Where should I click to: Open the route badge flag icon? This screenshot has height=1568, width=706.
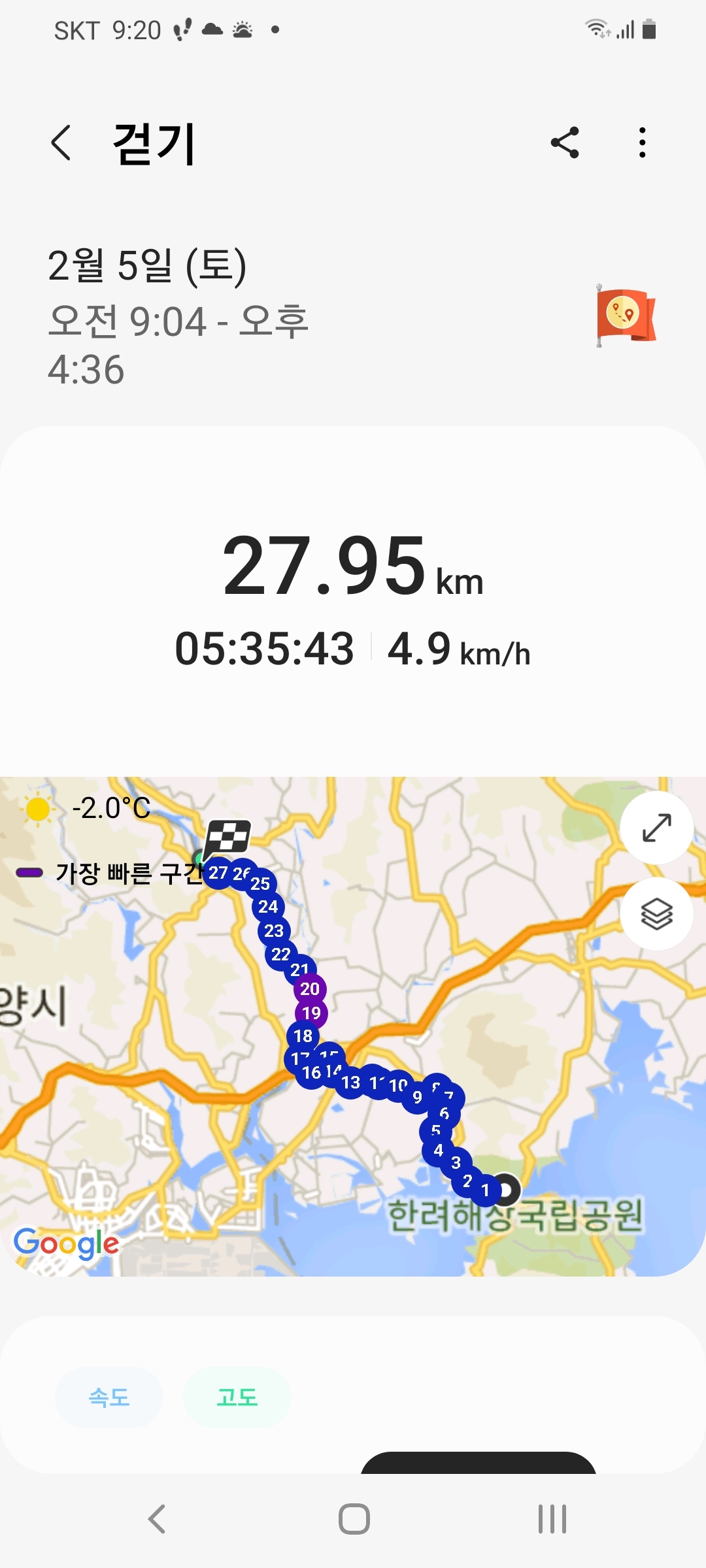[x=625, y=316]
